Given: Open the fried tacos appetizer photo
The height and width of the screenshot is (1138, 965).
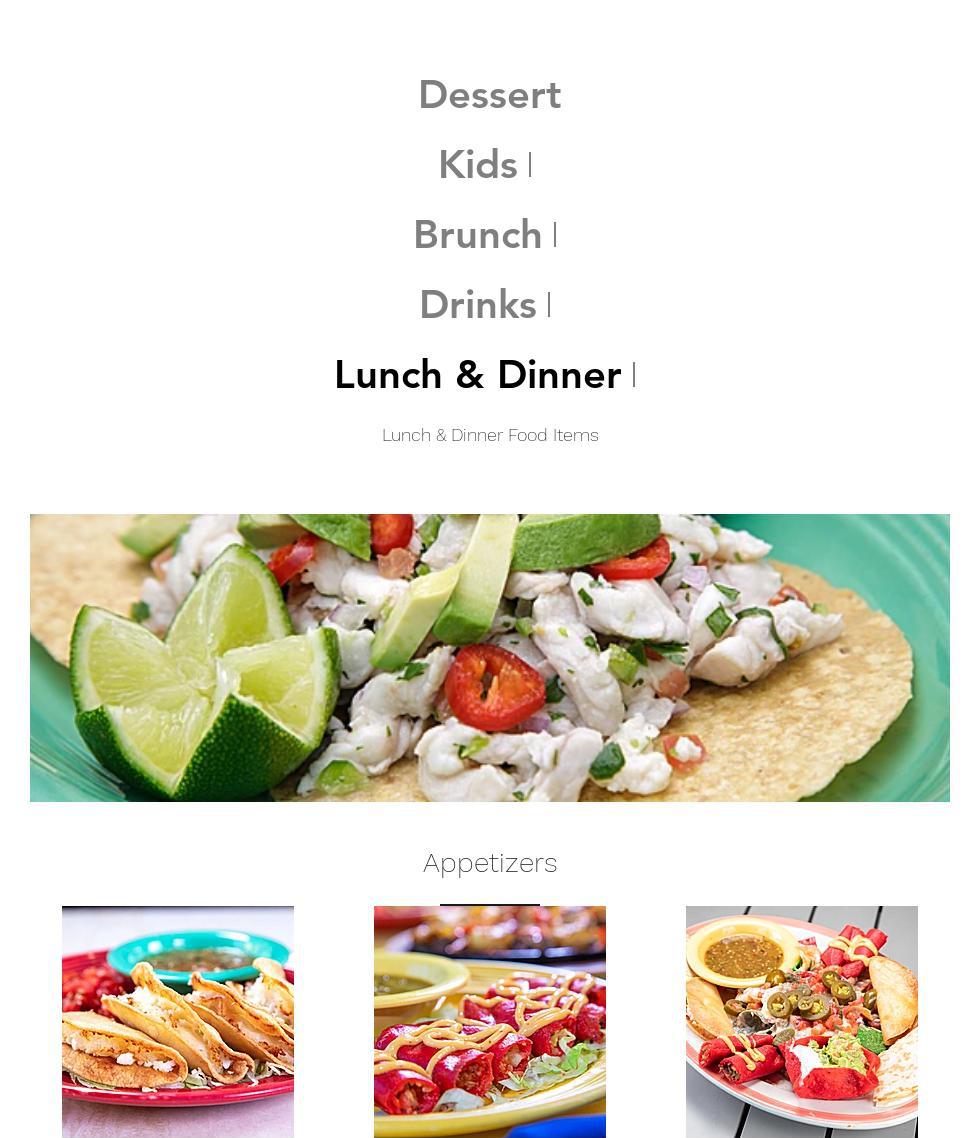Looking at the screenshot, I should coord(178,1021).
